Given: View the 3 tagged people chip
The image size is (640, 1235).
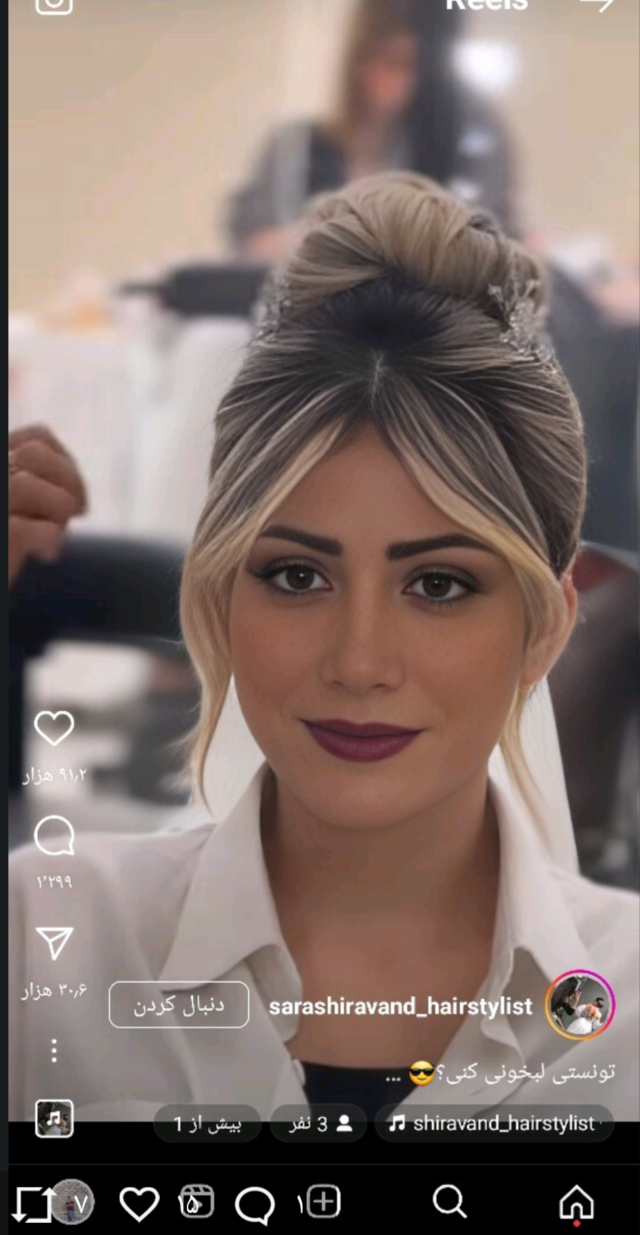Looking at the screenshot, I should [317, 1123].
